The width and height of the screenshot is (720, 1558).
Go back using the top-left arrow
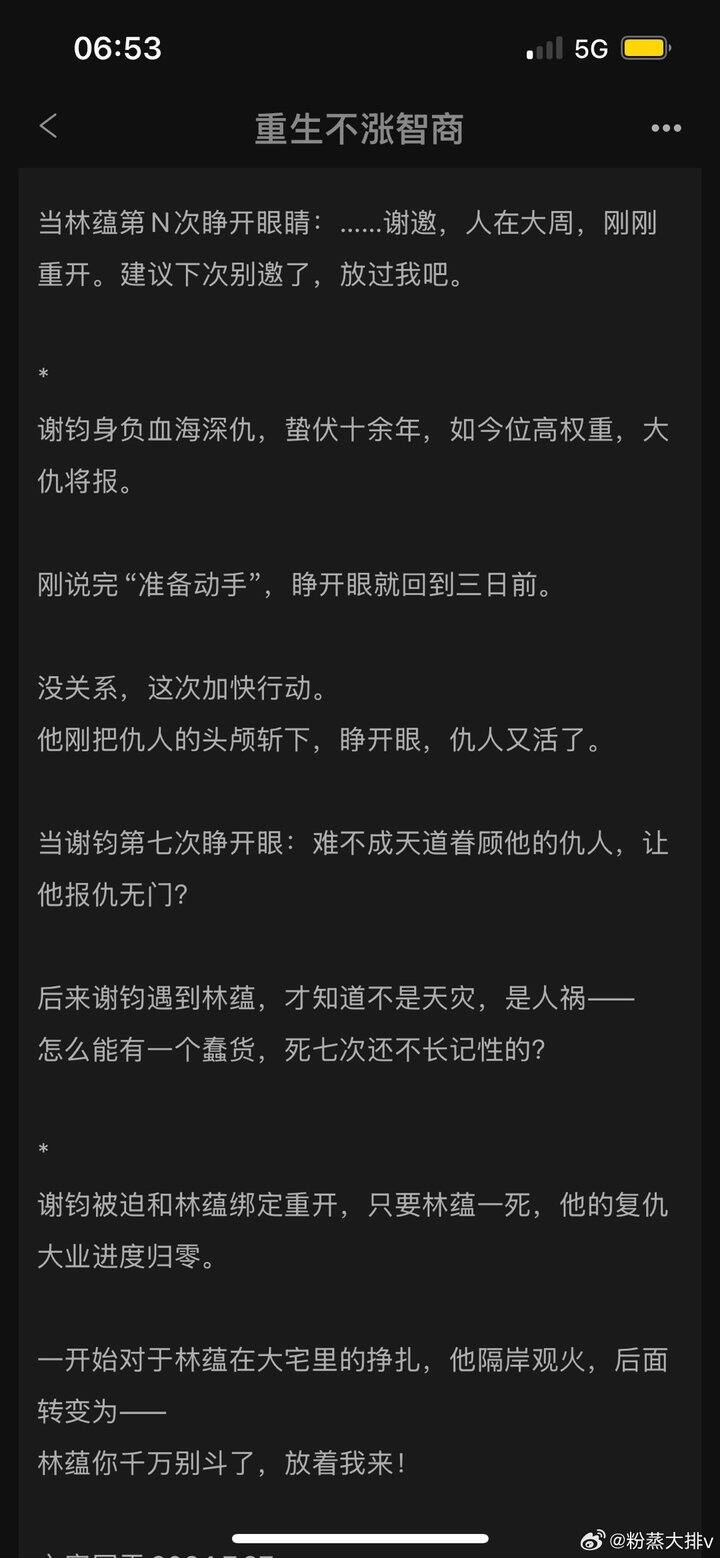point(48,127)
